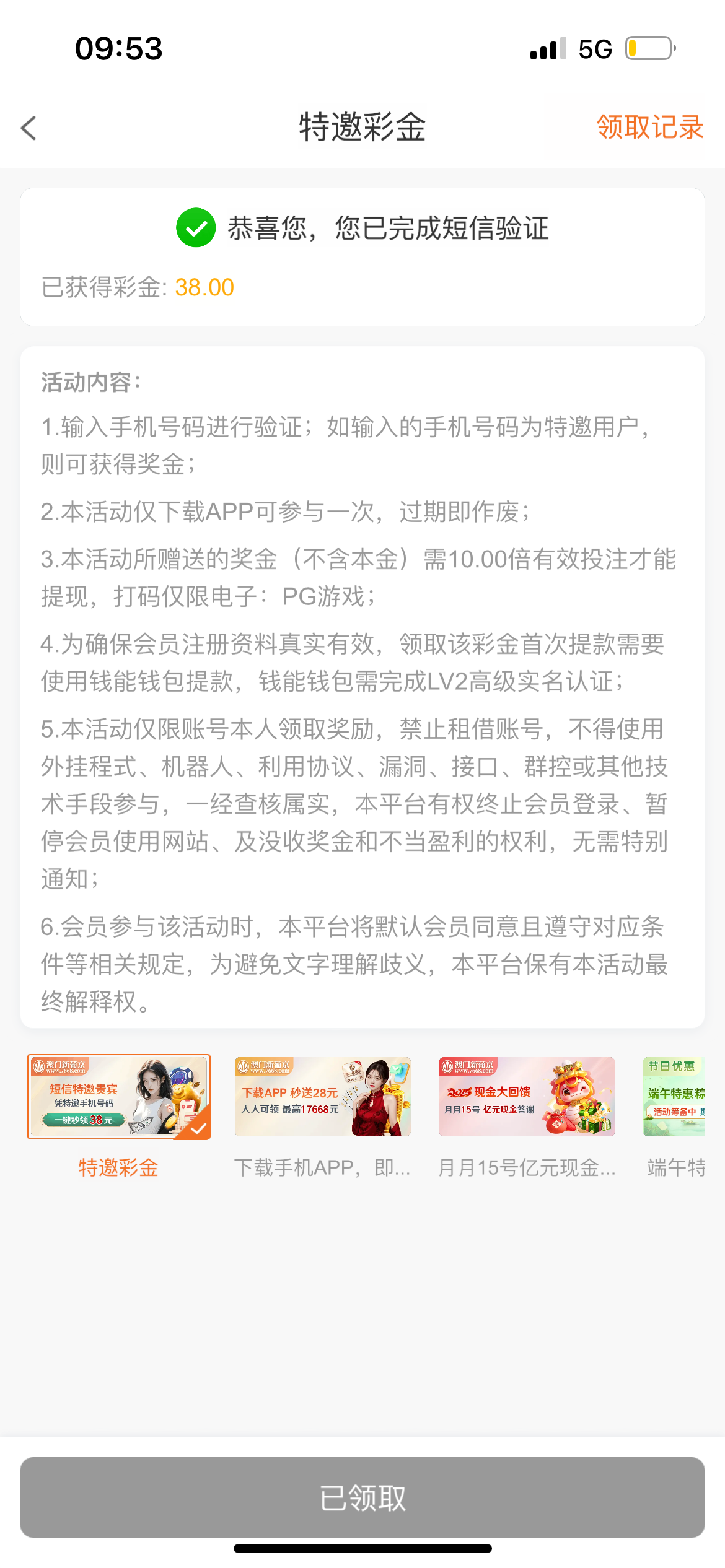Tap the 已领取 button
Viewport: 725px width, 1568px height.
tap(362, 1497)
